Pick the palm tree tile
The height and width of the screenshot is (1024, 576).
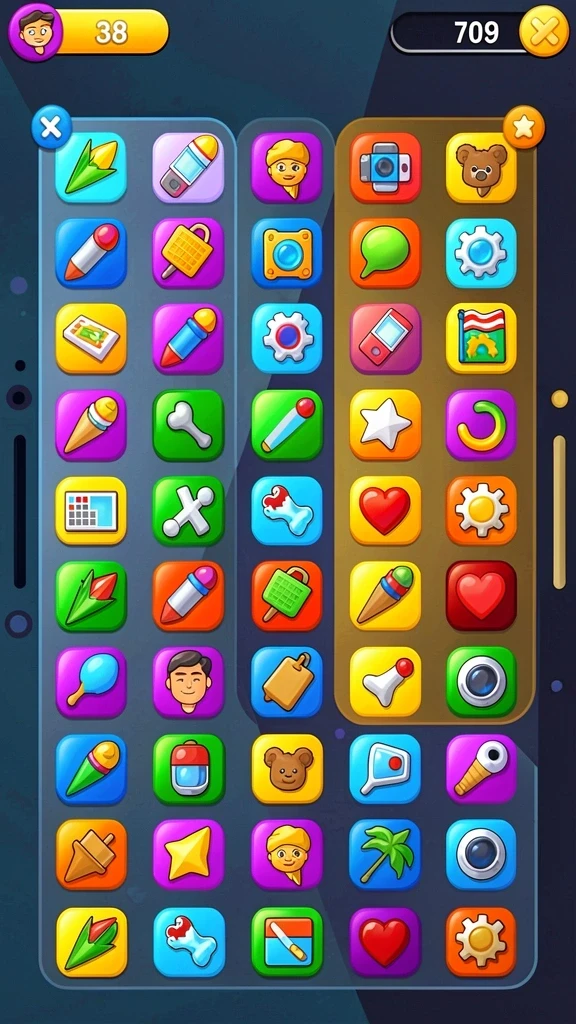[x=385, y=854]
